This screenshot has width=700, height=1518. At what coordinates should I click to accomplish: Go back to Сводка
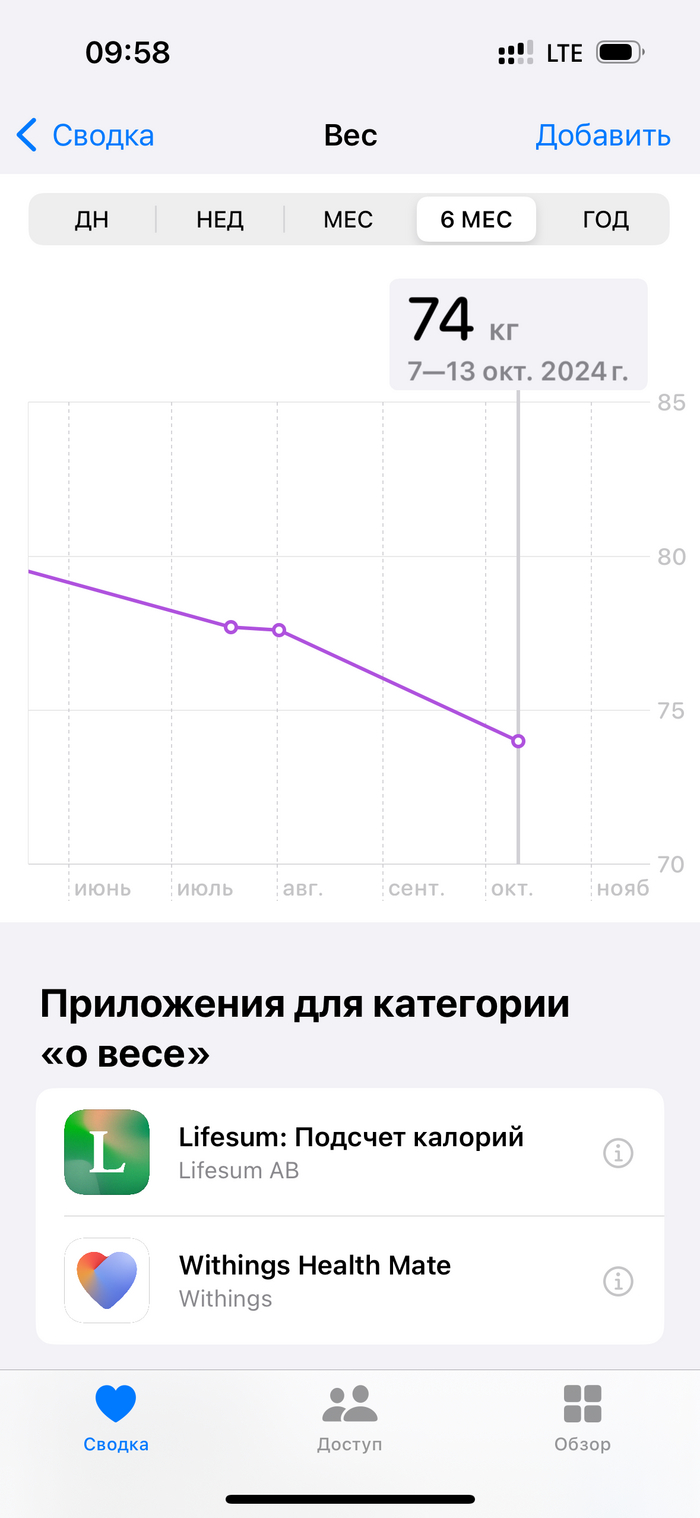coord(86,135)
